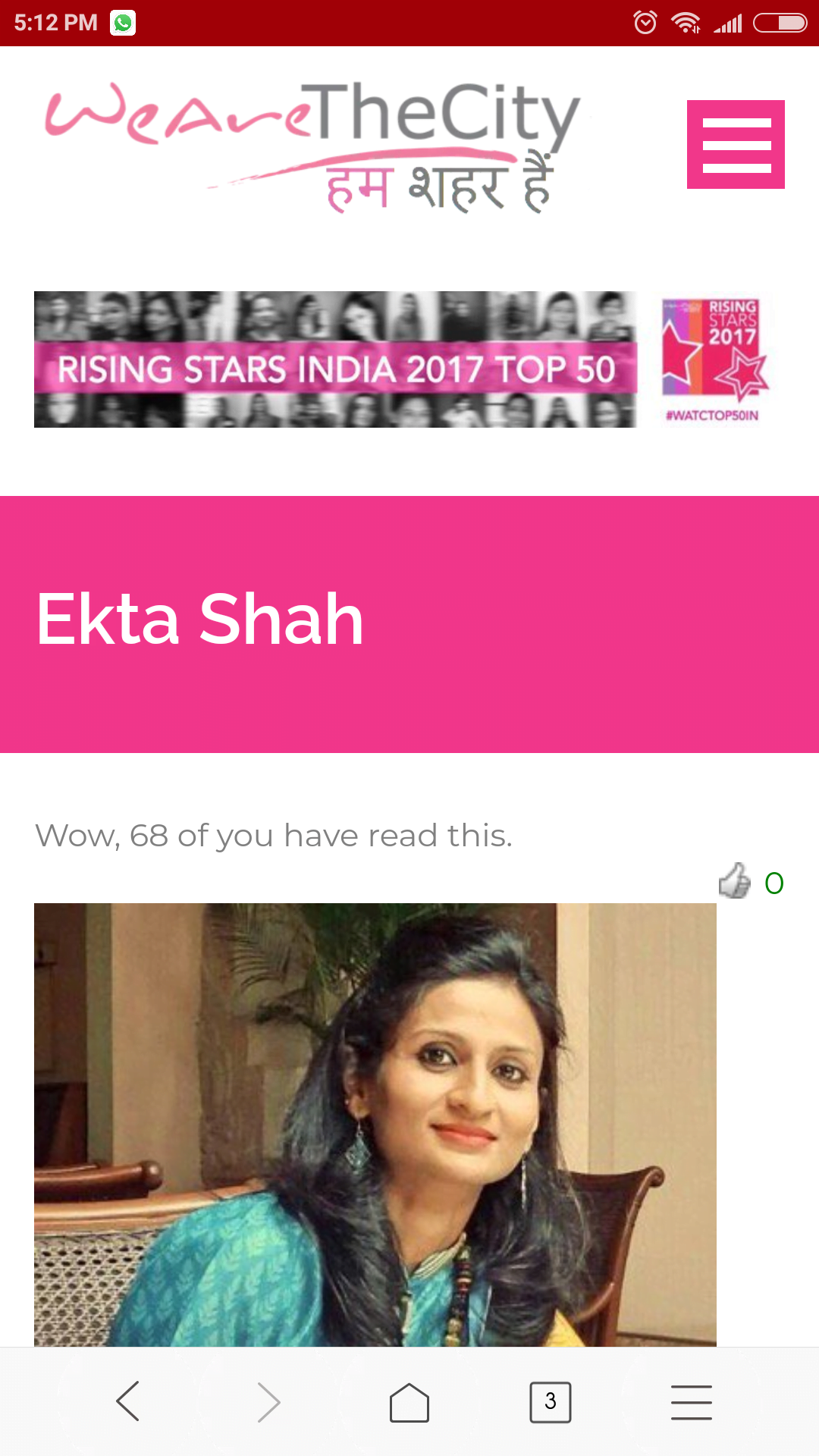Open the browser tabs switcher
This screenshot has width=819, height=1456.
click(550, 1401)
